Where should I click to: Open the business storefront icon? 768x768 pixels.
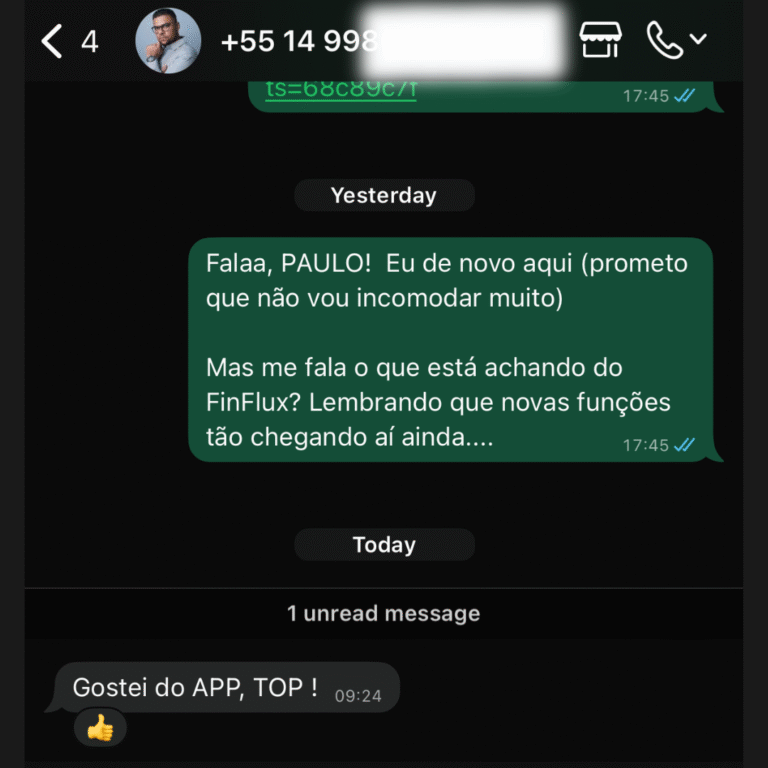600,41
